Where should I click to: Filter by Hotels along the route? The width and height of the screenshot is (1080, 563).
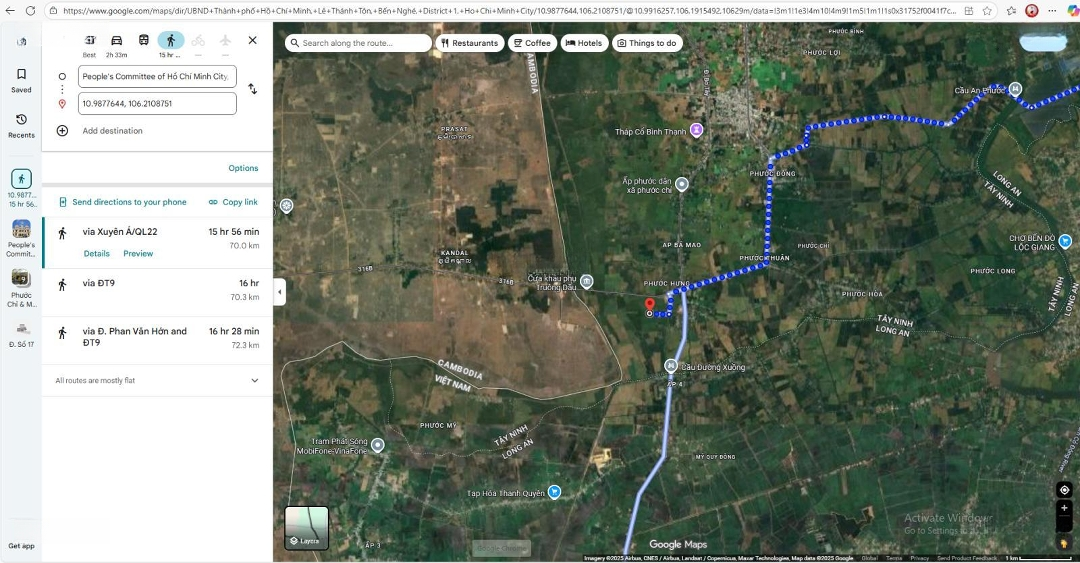coord(583,43)
